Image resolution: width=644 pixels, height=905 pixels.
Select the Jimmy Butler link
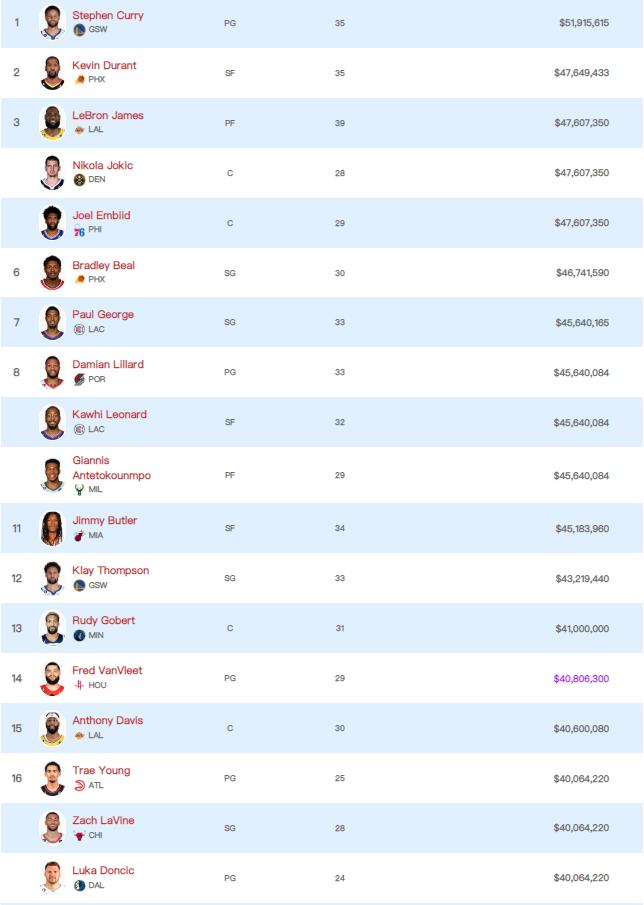(x=104, y=520)
